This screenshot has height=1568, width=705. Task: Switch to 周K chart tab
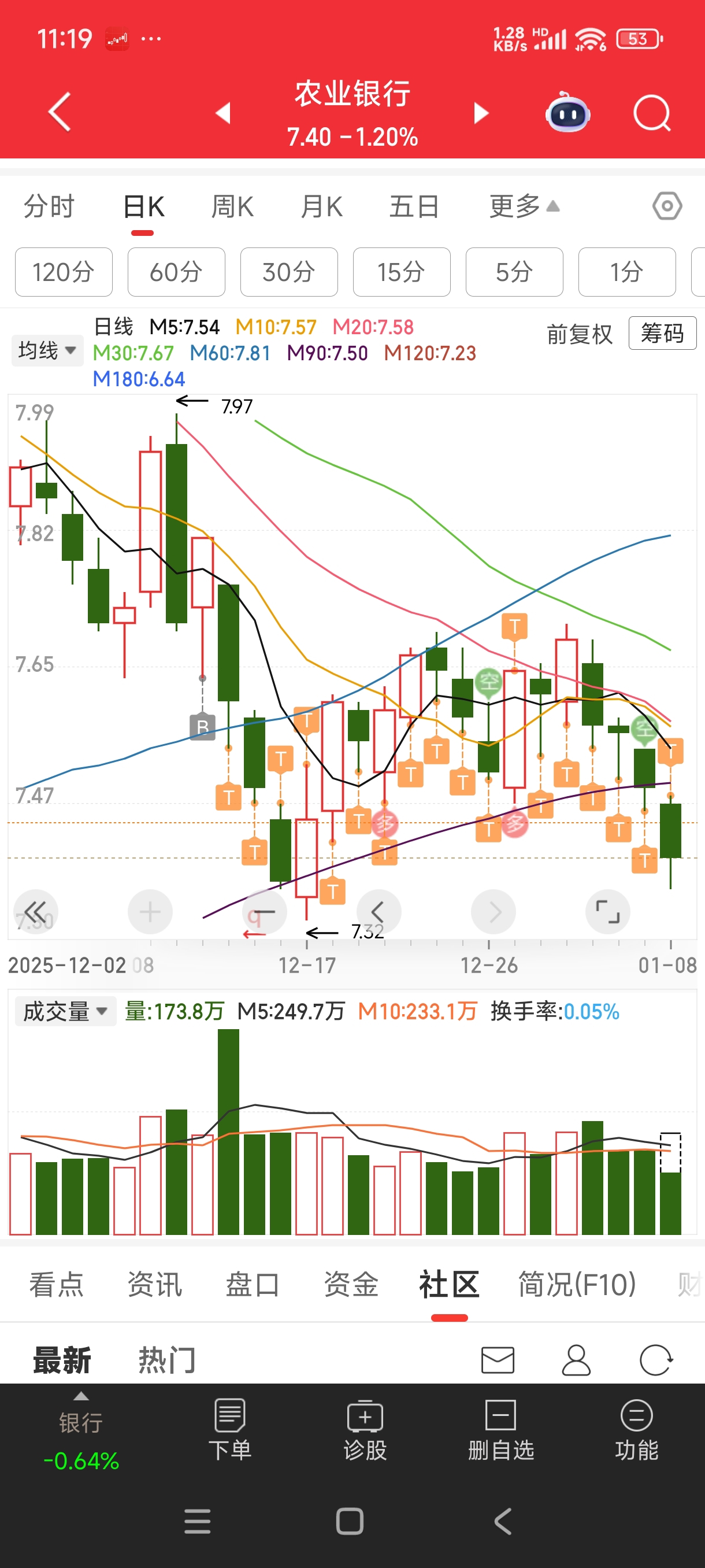coord(232,207)
